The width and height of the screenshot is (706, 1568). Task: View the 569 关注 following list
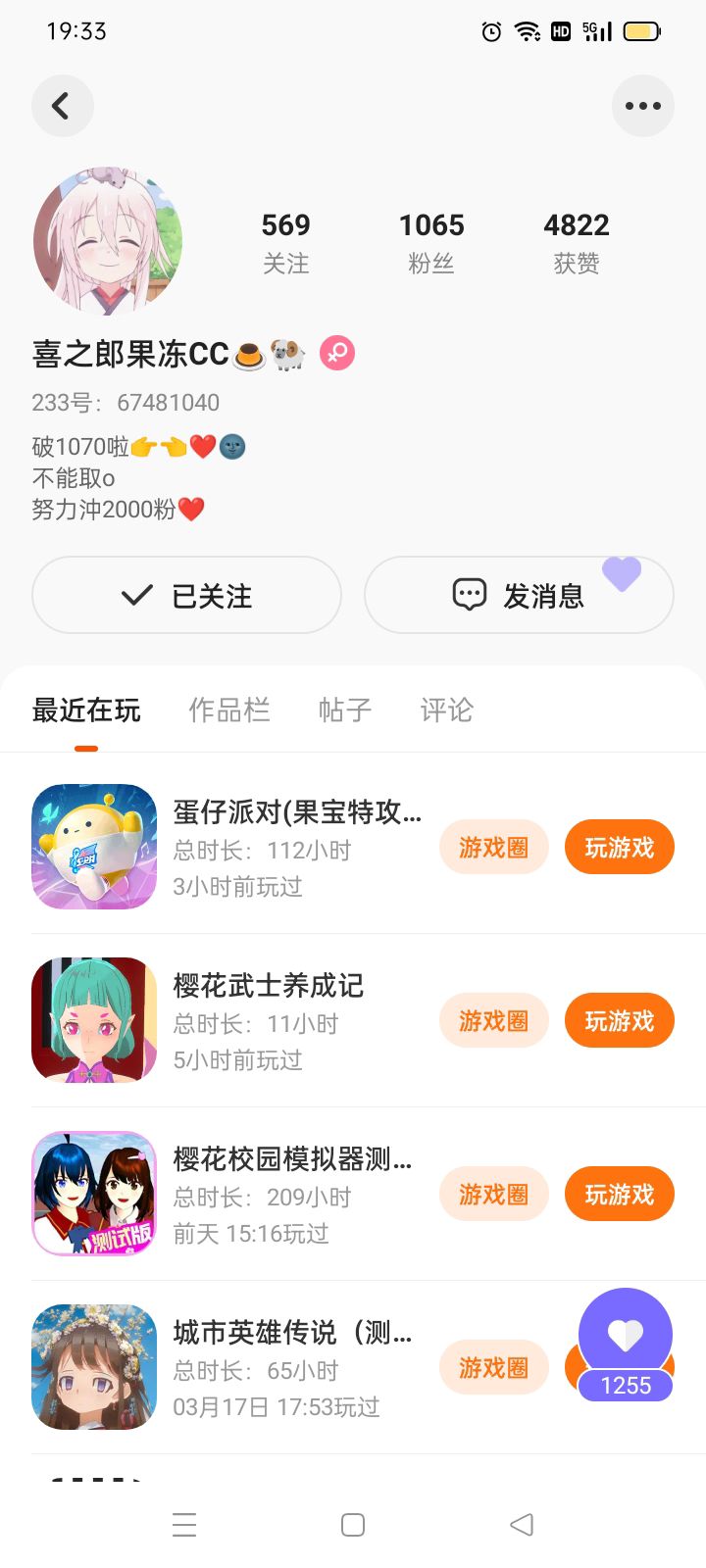coord(285,242)
